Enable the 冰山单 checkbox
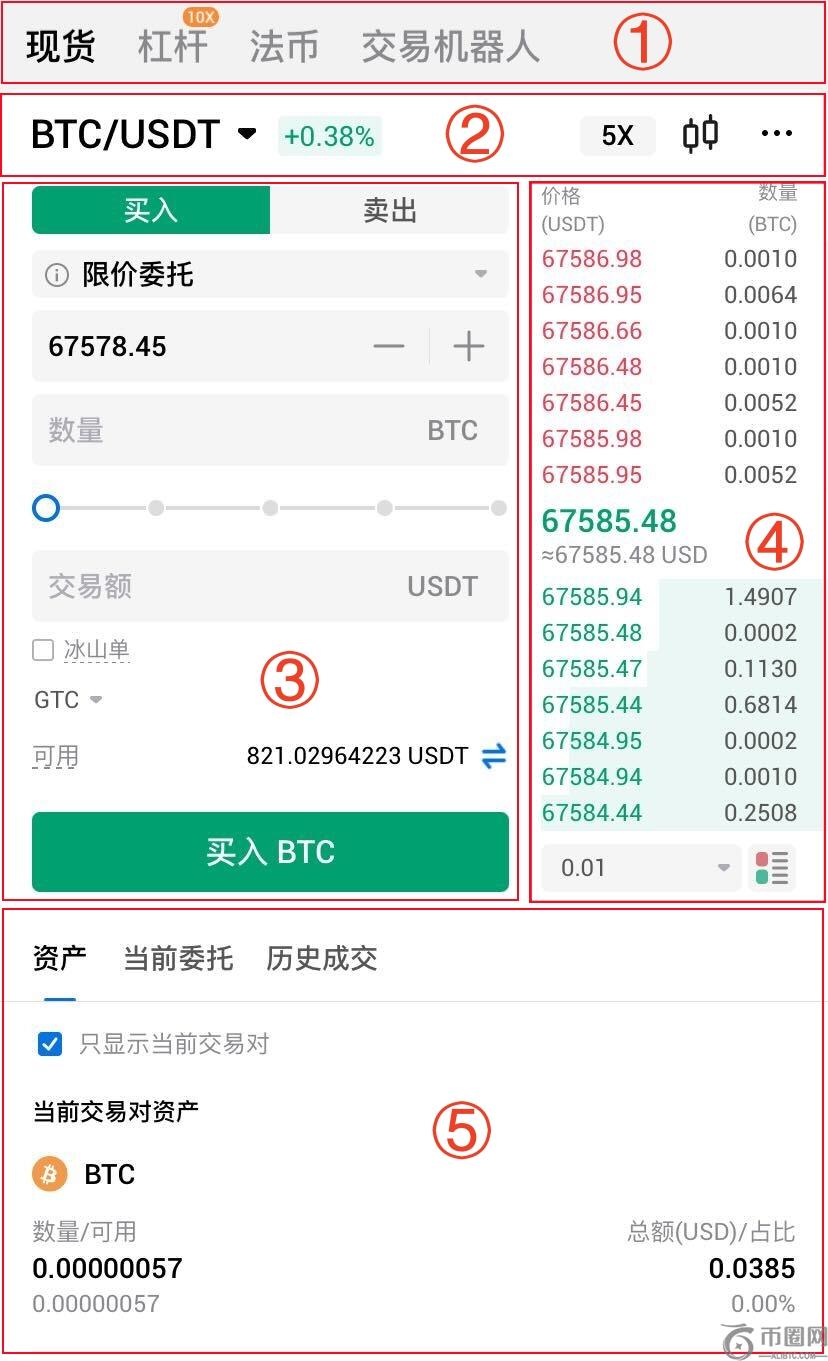Image resolution: width=828 pixels, height=1361 pixels. [43, 651]
